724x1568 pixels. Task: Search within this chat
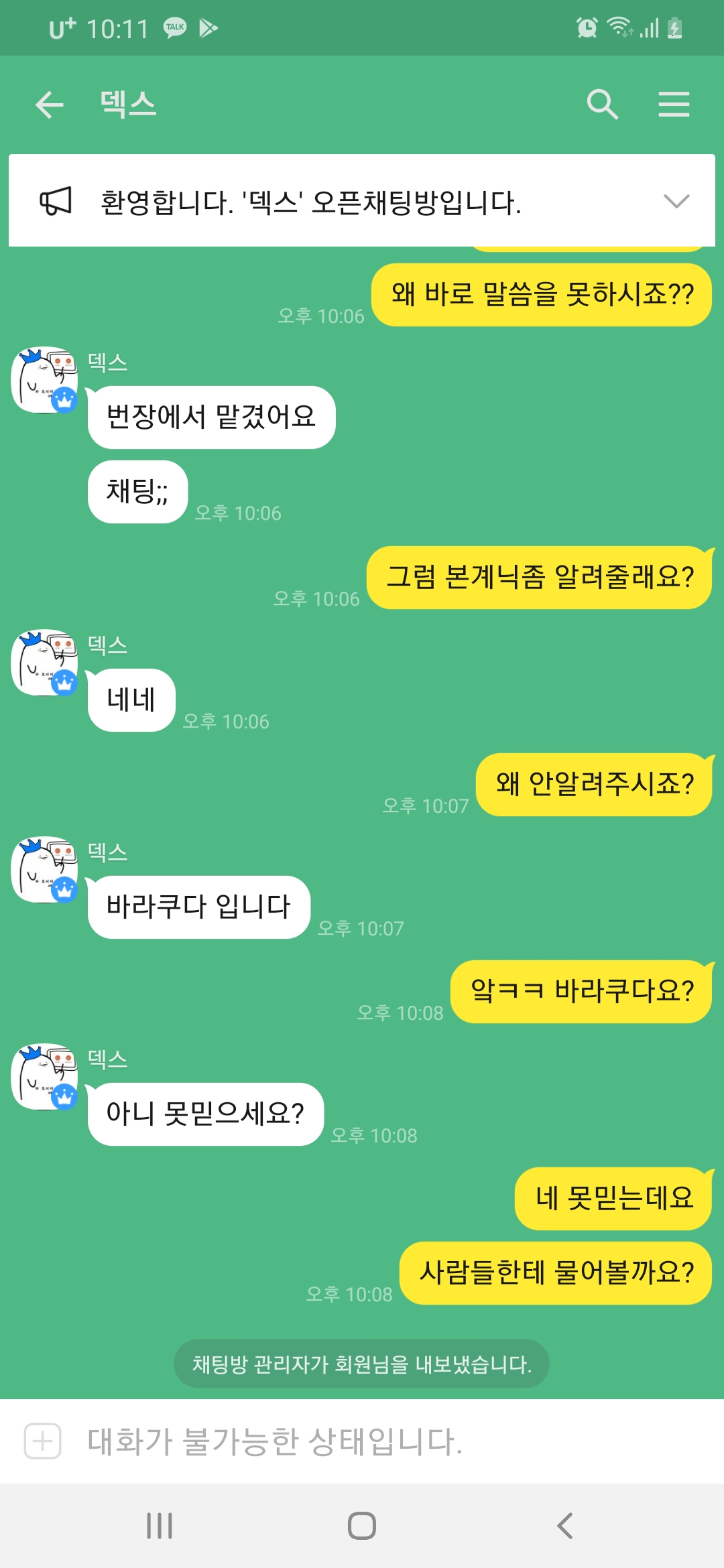click(x=602, y=105)
